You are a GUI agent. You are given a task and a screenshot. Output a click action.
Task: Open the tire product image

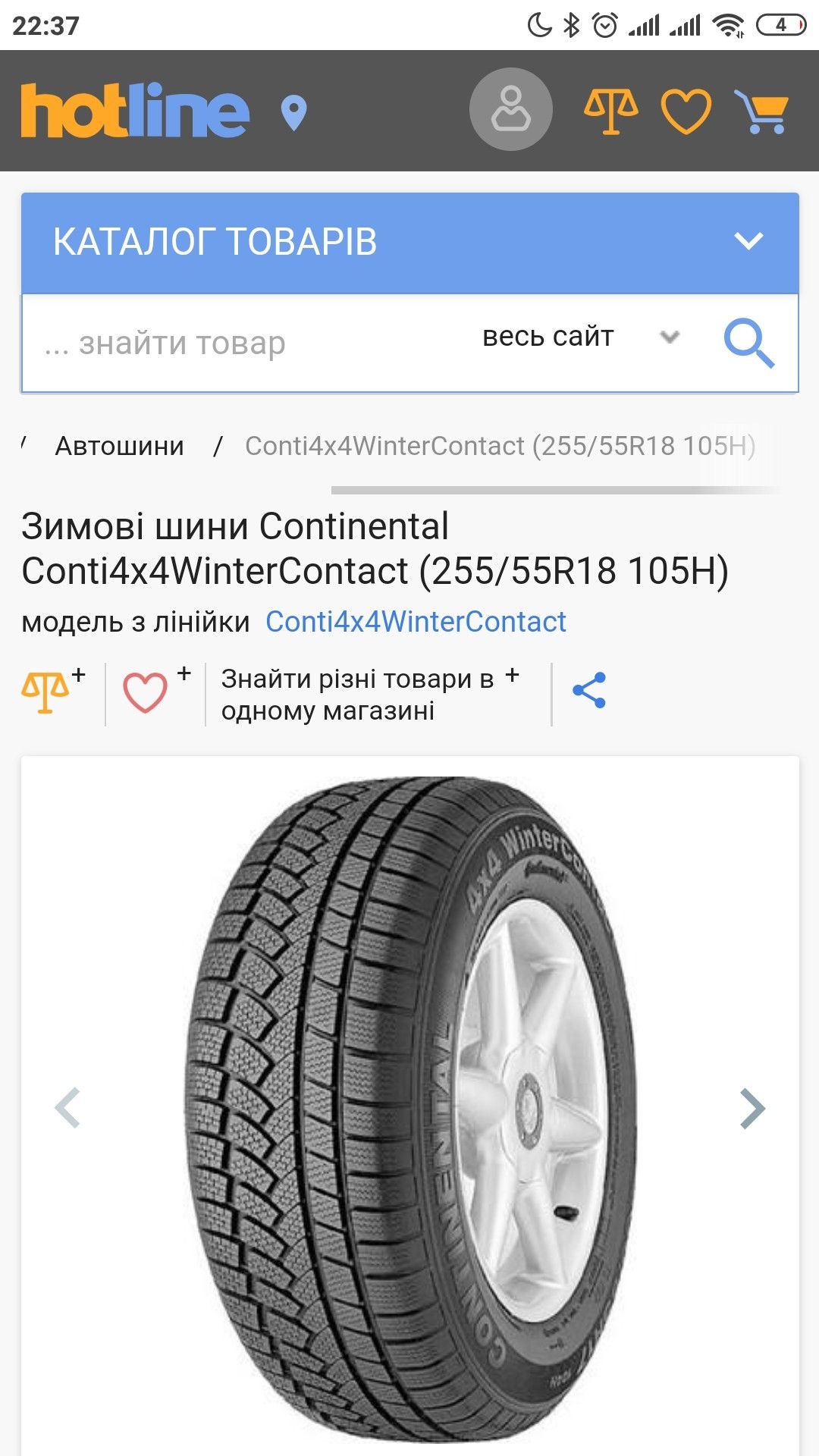click(x=409, y=1107)
